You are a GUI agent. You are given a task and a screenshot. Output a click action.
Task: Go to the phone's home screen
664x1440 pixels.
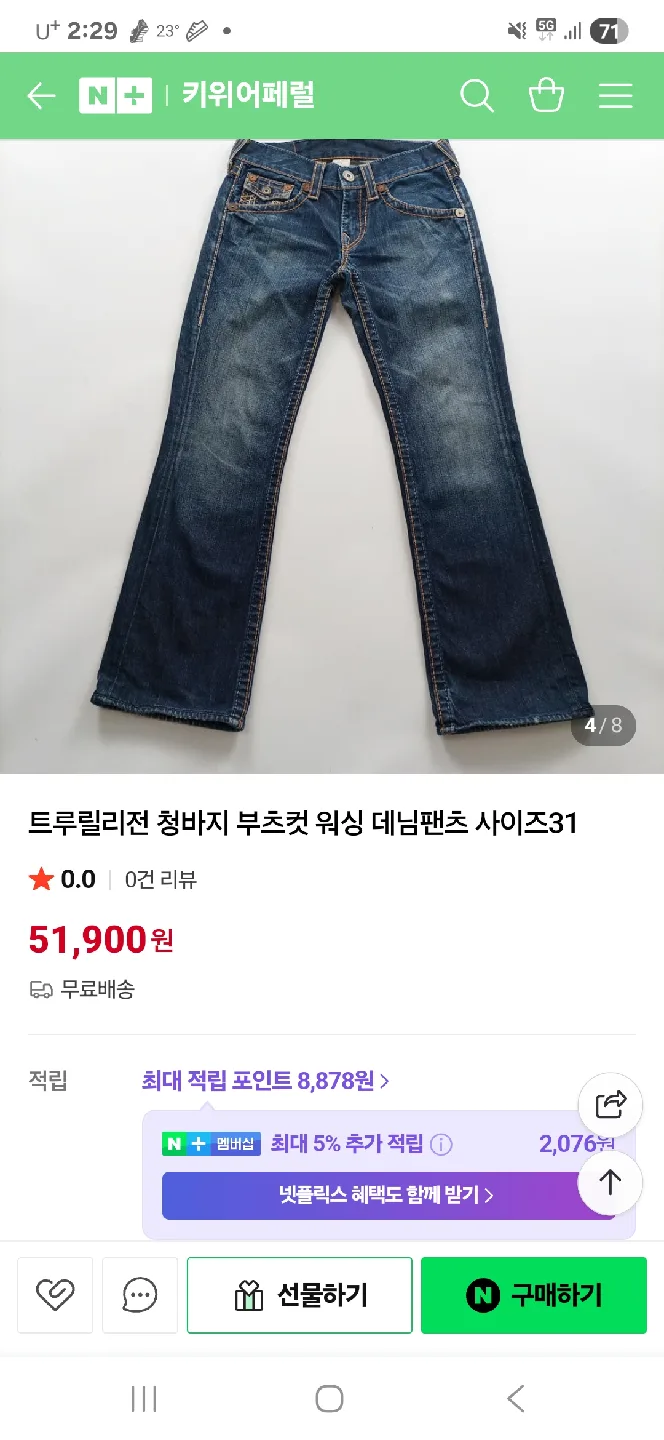point(329,1399)
